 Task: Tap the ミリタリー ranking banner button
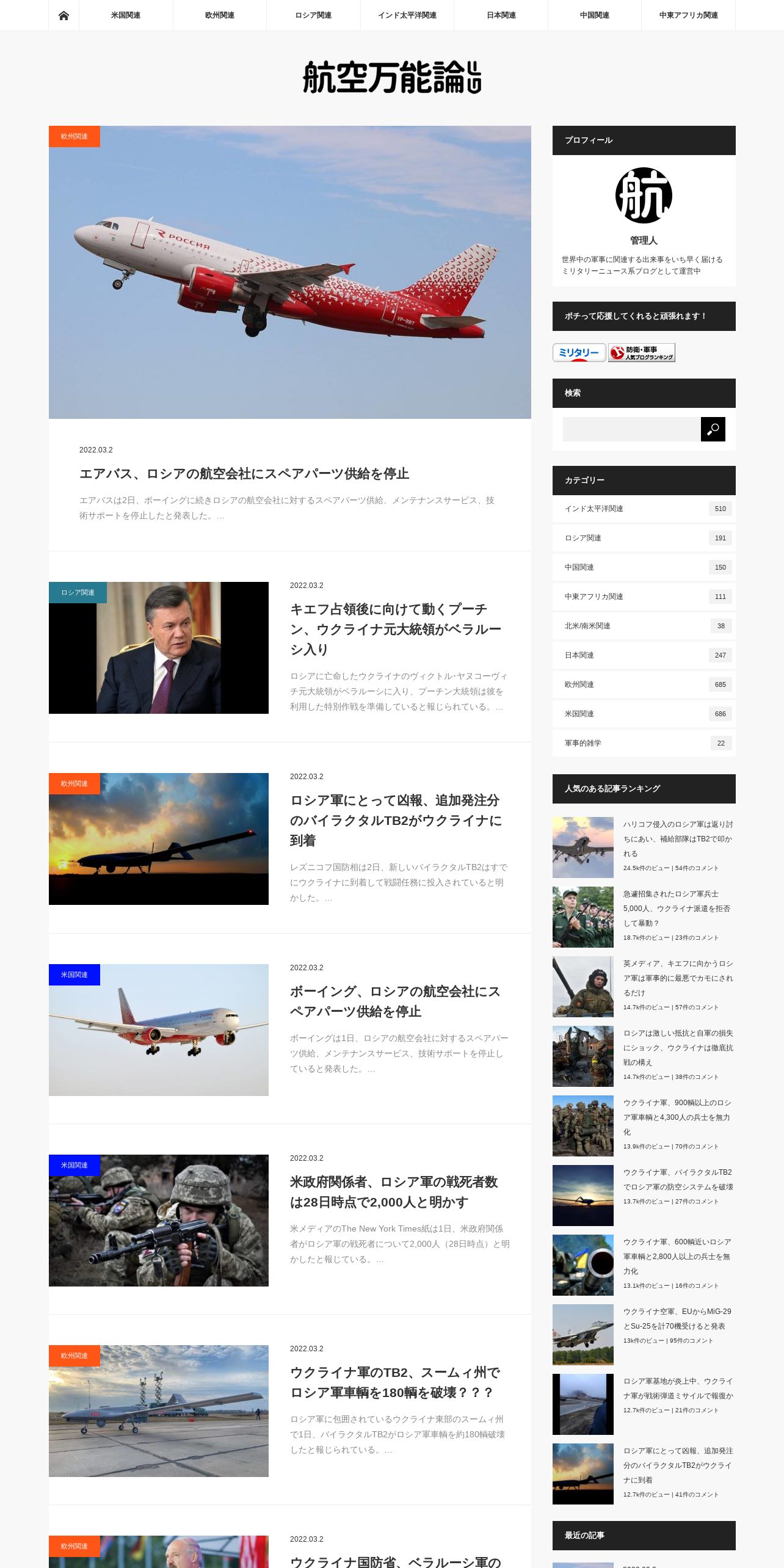point(579,352)
